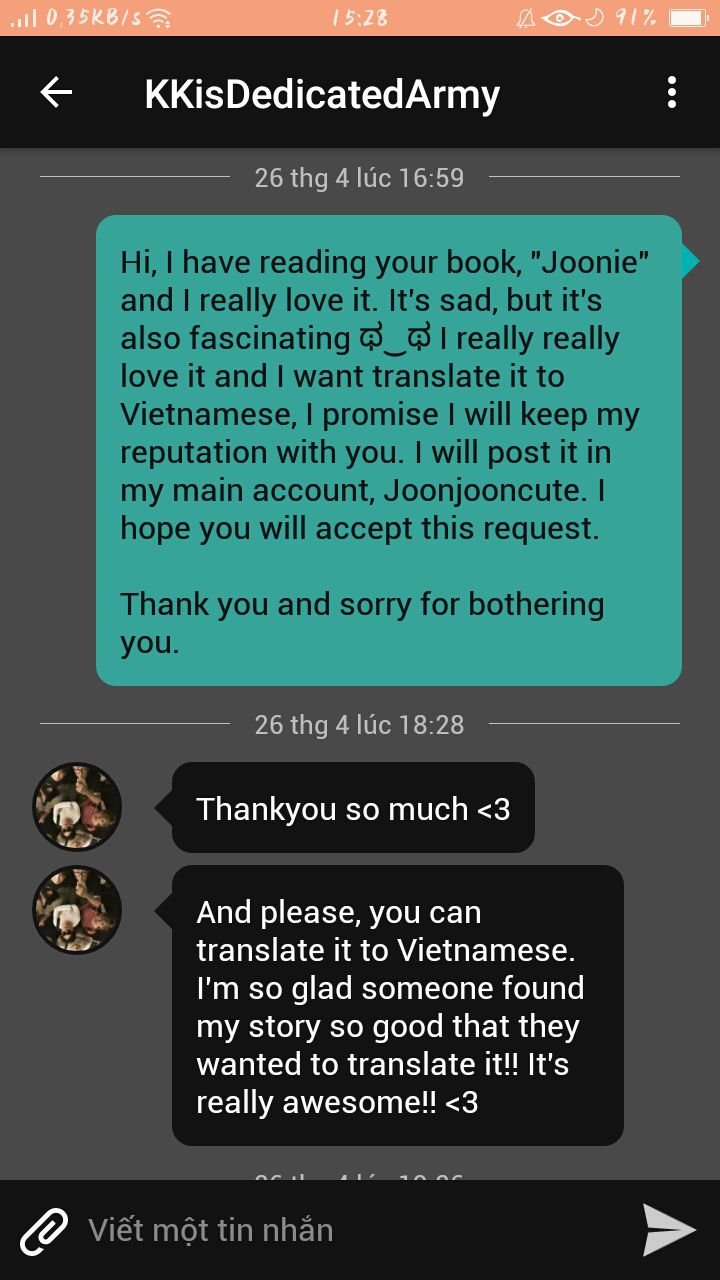The width and height of the screenshot is (720, 1280).
Task: Attach a file with the paperclip icon
Action: click(x=45, y=1231)
